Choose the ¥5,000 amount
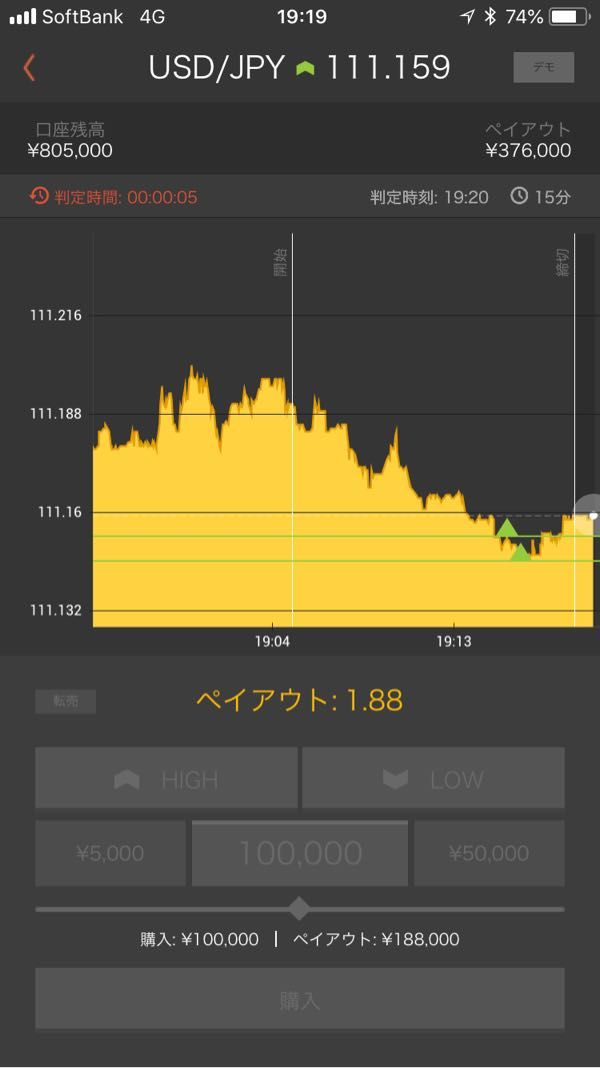 coord(110,853)
